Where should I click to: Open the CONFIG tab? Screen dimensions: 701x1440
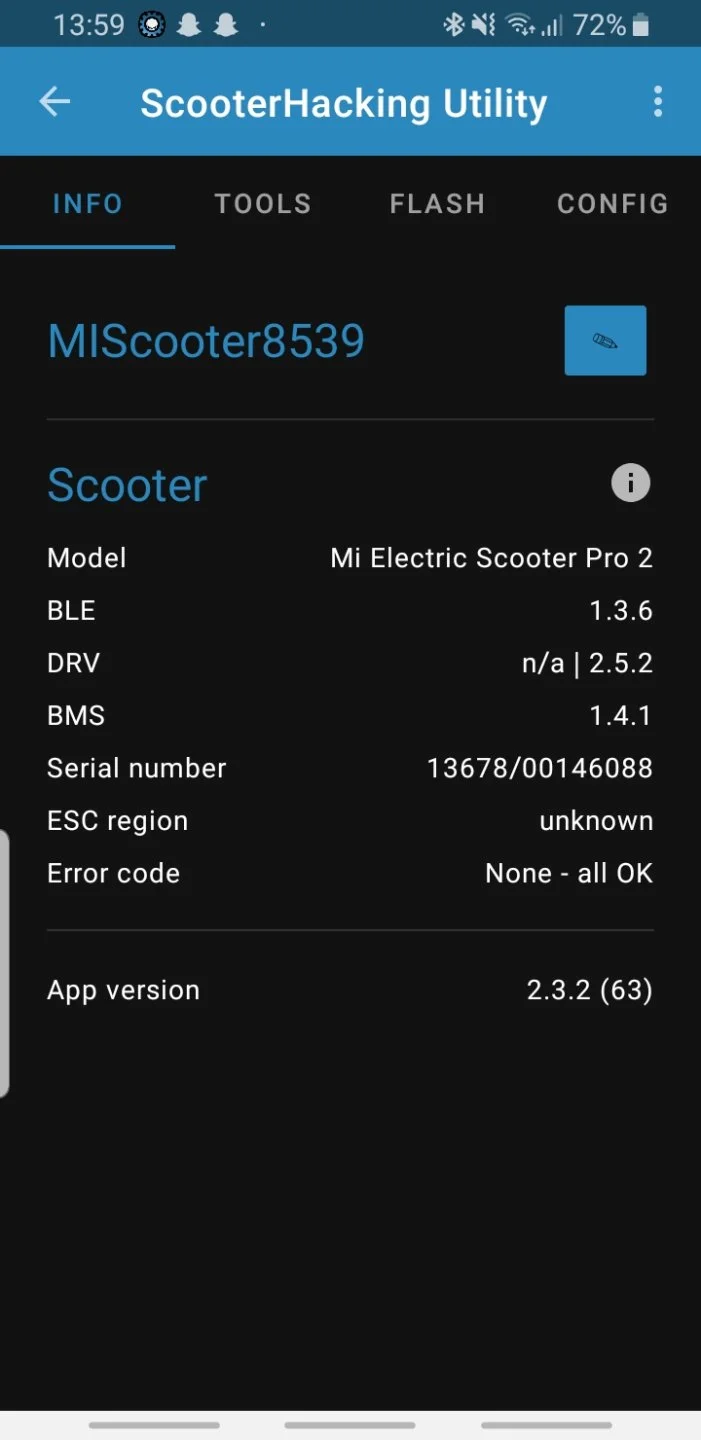[x=612, y=204]
